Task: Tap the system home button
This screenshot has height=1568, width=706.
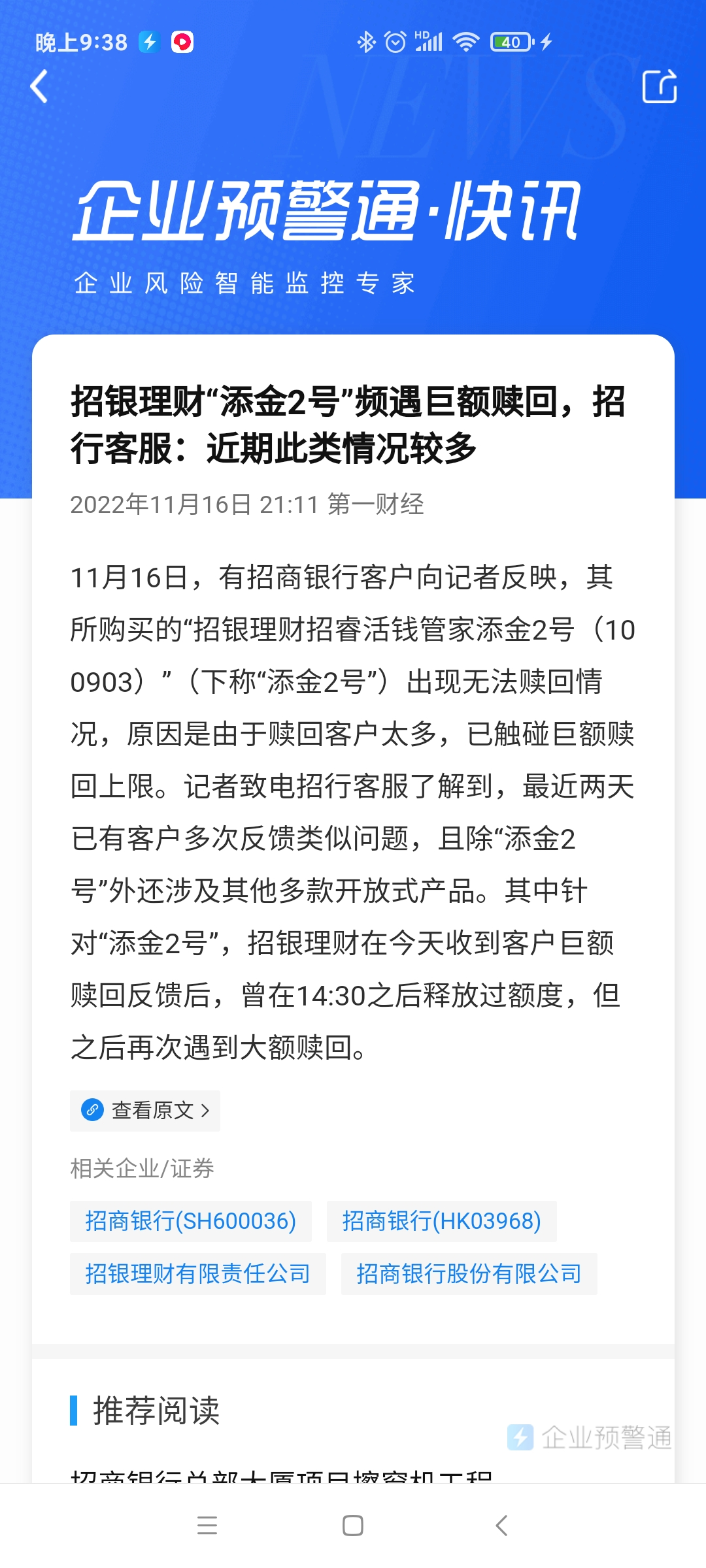Action: point(353,1526)
